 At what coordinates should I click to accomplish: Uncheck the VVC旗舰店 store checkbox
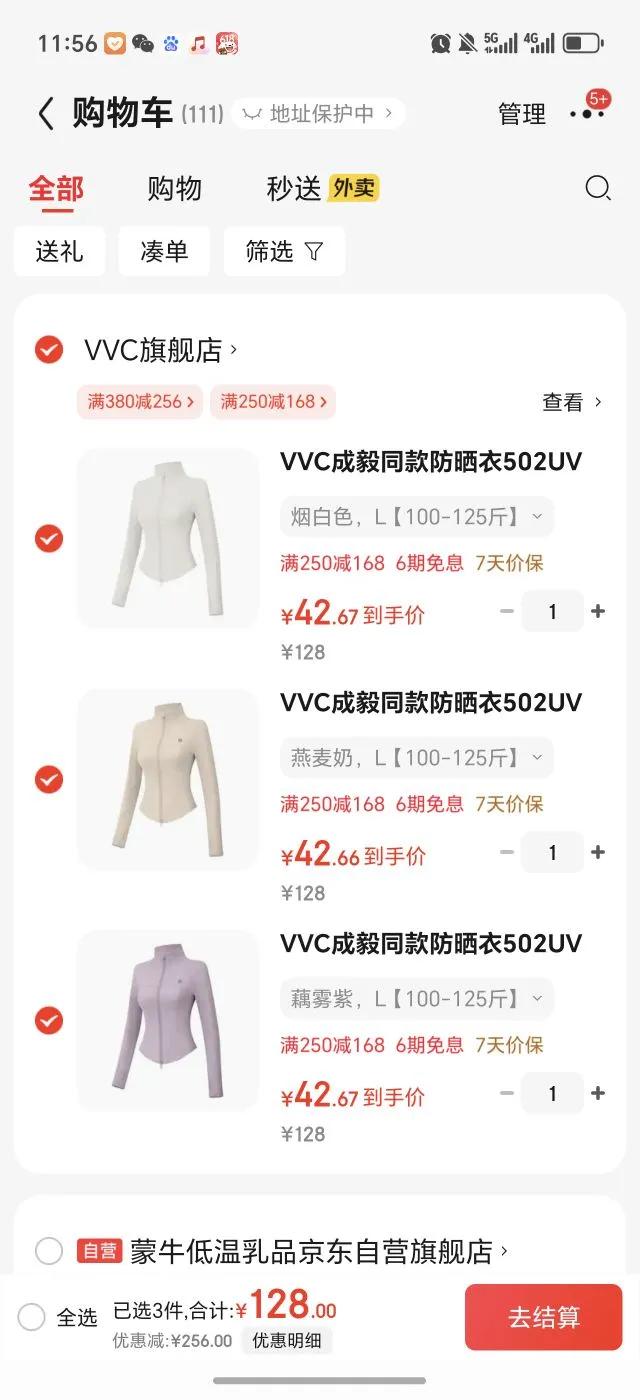pyautogui.click(x=49, y=350)
